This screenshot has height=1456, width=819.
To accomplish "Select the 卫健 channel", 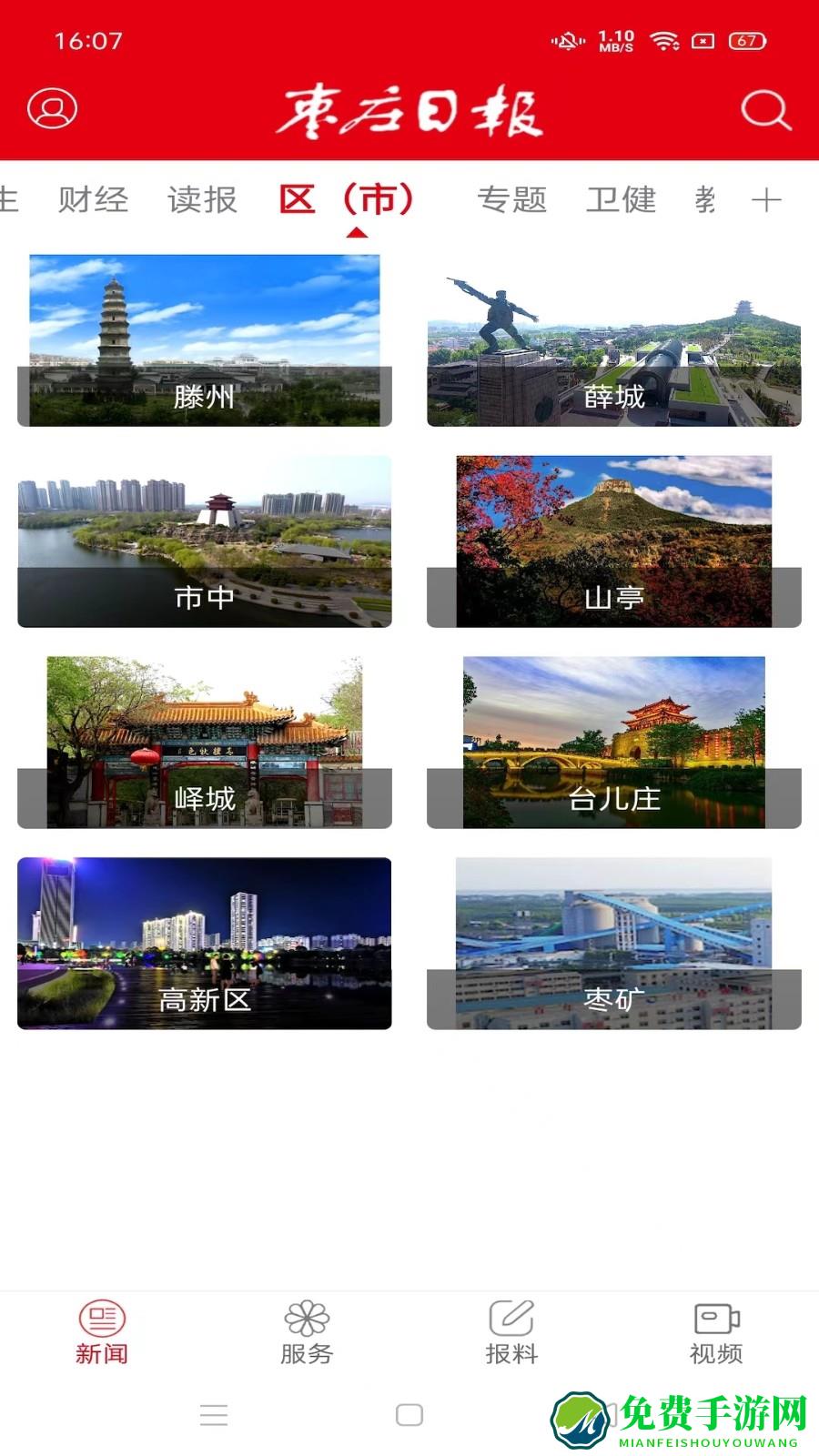I will tap(622, 199).
